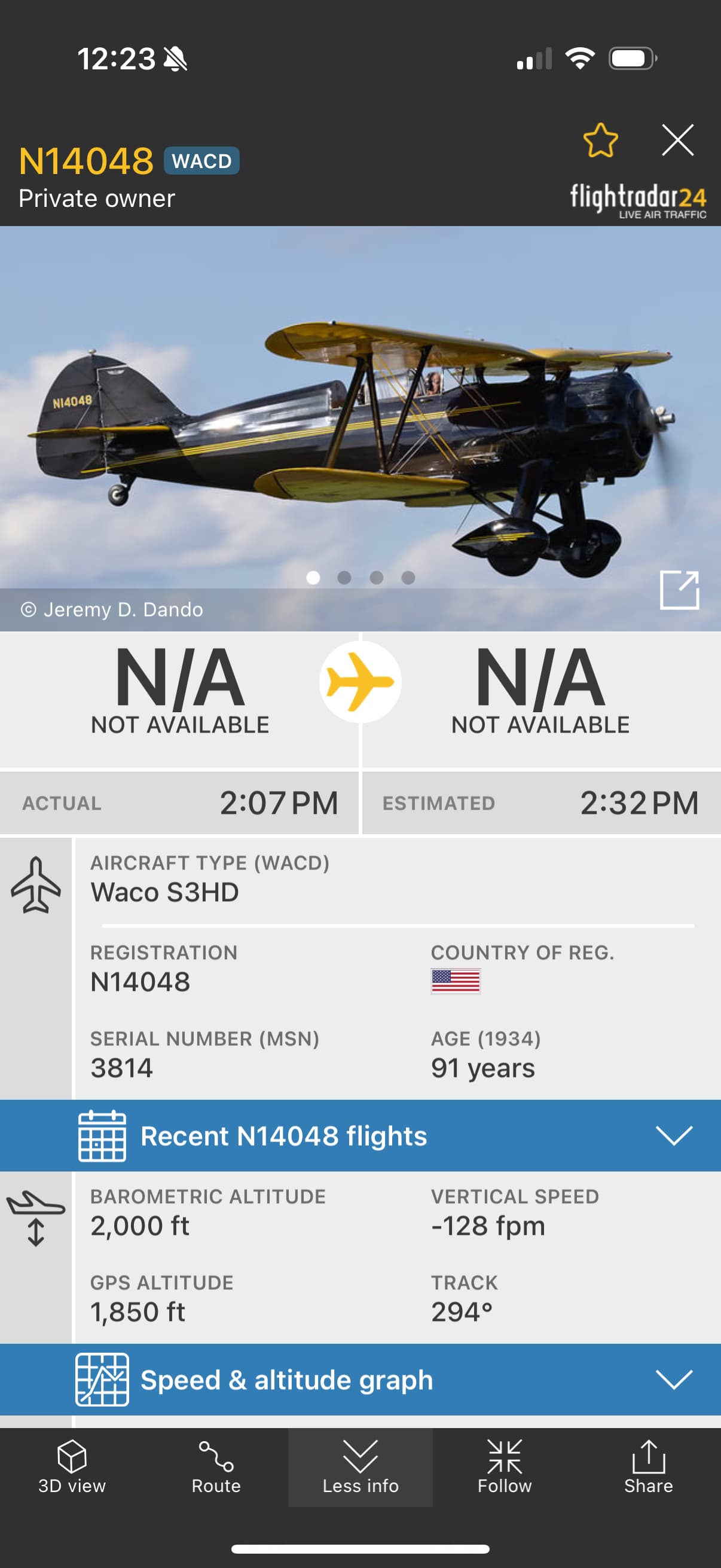Viewport: 721px width, 1568px height.
Task: Add N14048 to favorites with the star
Action: (x=600, y=141)
